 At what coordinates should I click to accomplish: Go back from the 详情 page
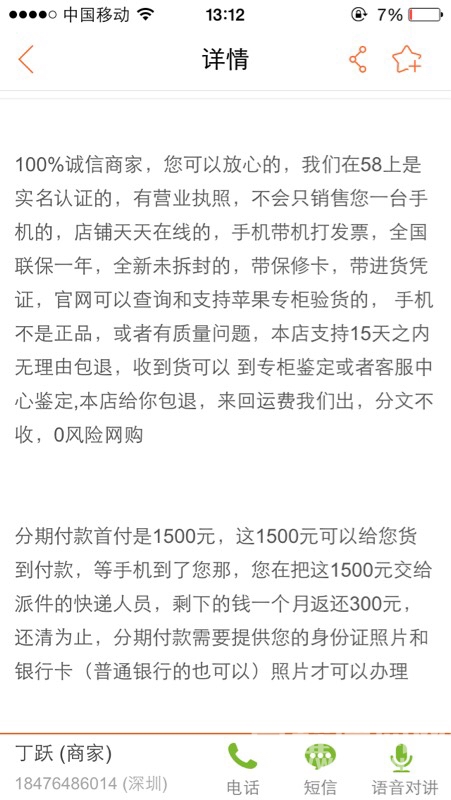pos(26,59)
